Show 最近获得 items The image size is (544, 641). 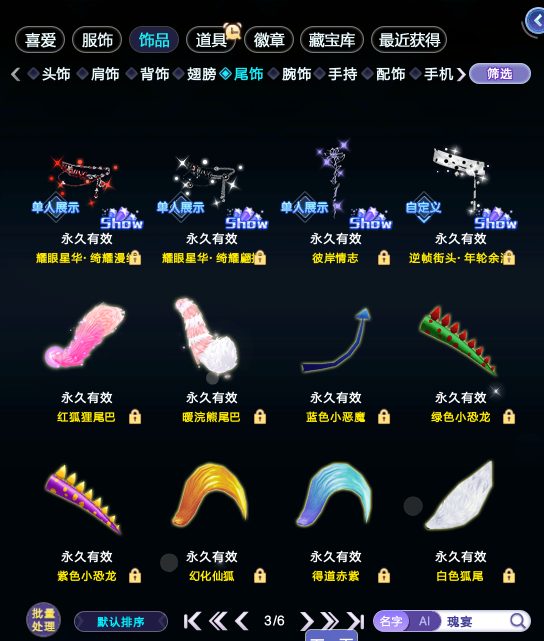point(409,40)
